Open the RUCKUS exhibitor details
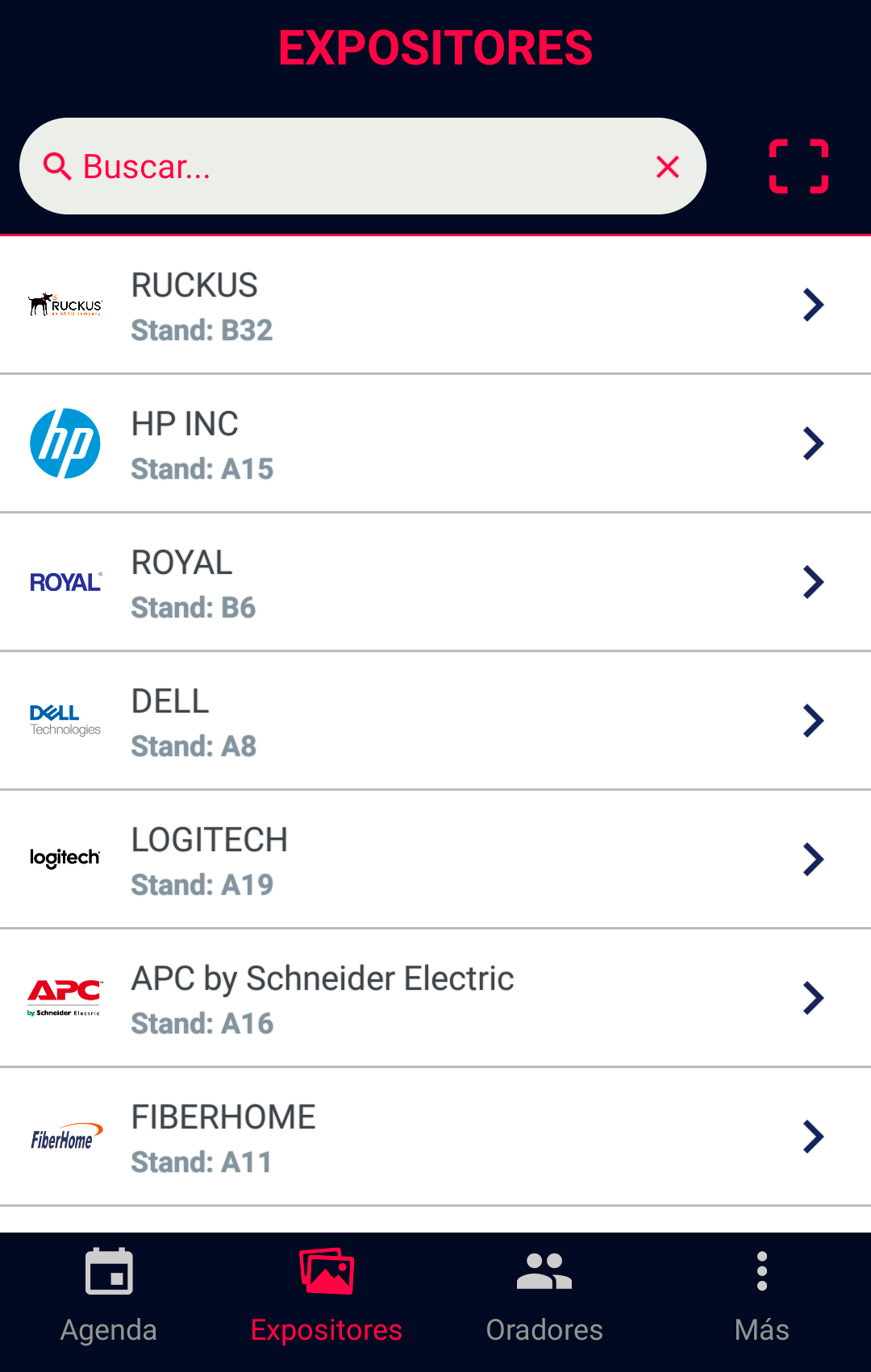 coord(435,306)
